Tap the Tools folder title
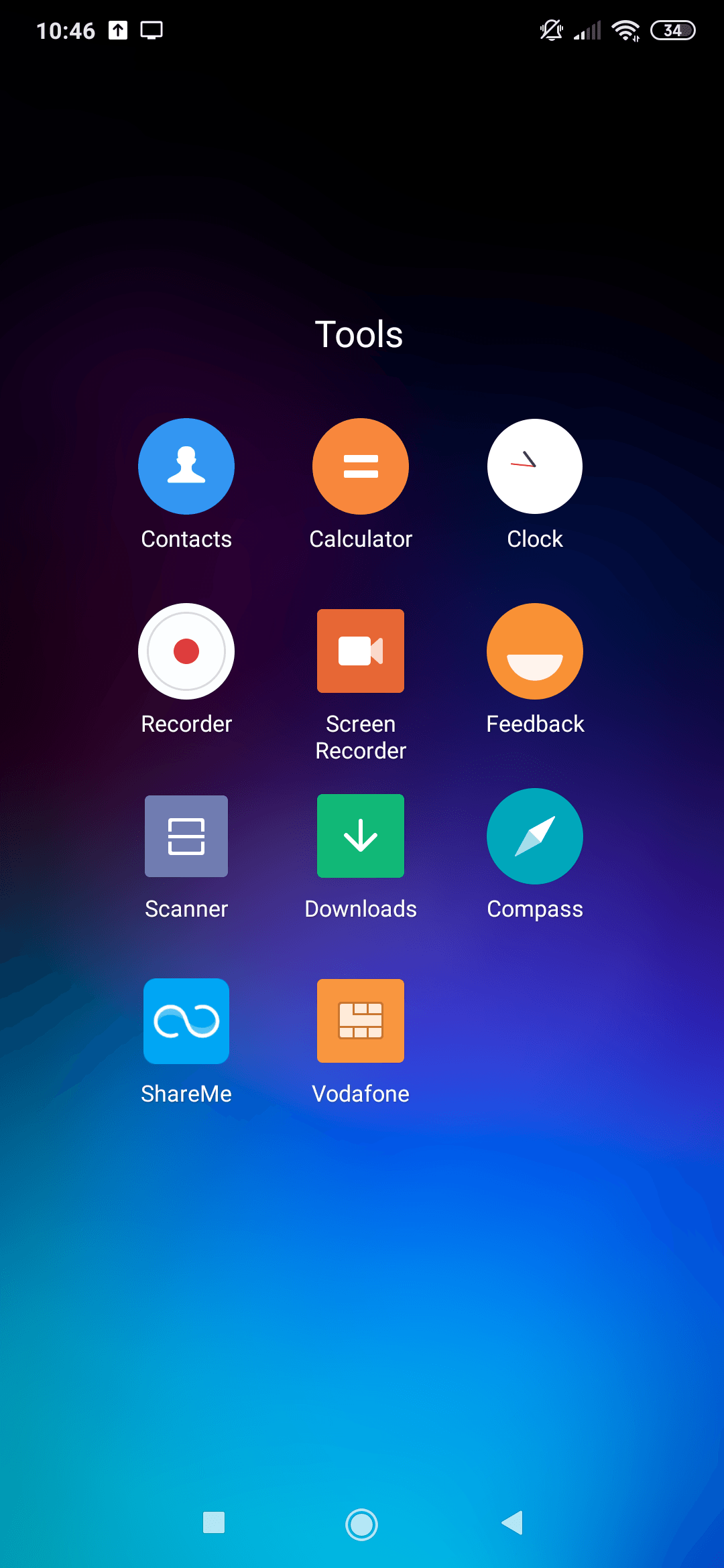The width and height of the screenshot is (724, 1568). [x=359, y=334]
